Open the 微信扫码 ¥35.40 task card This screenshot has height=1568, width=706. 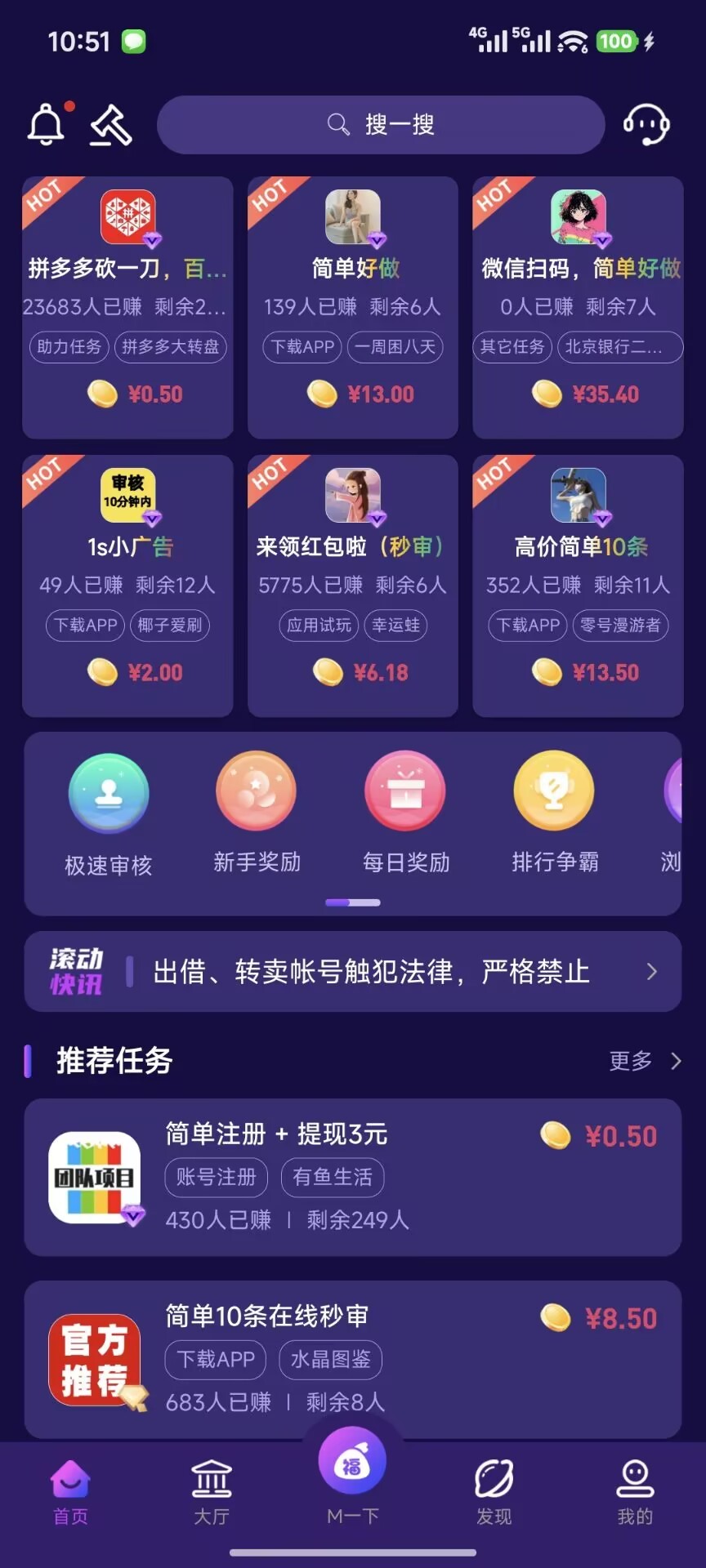[x=578, y=307]
